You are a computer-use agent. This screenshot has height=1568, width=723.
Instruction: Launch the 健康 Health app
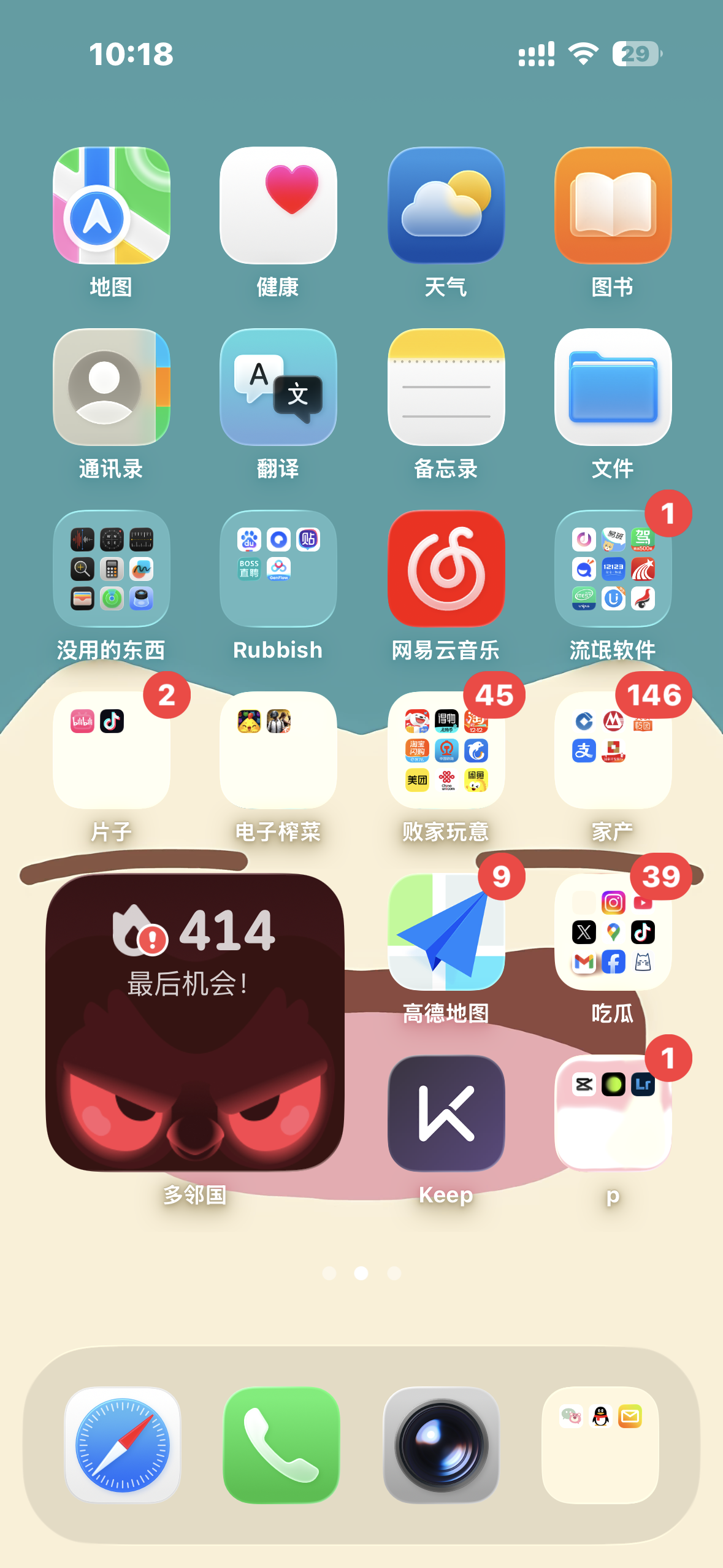[278, 206]
